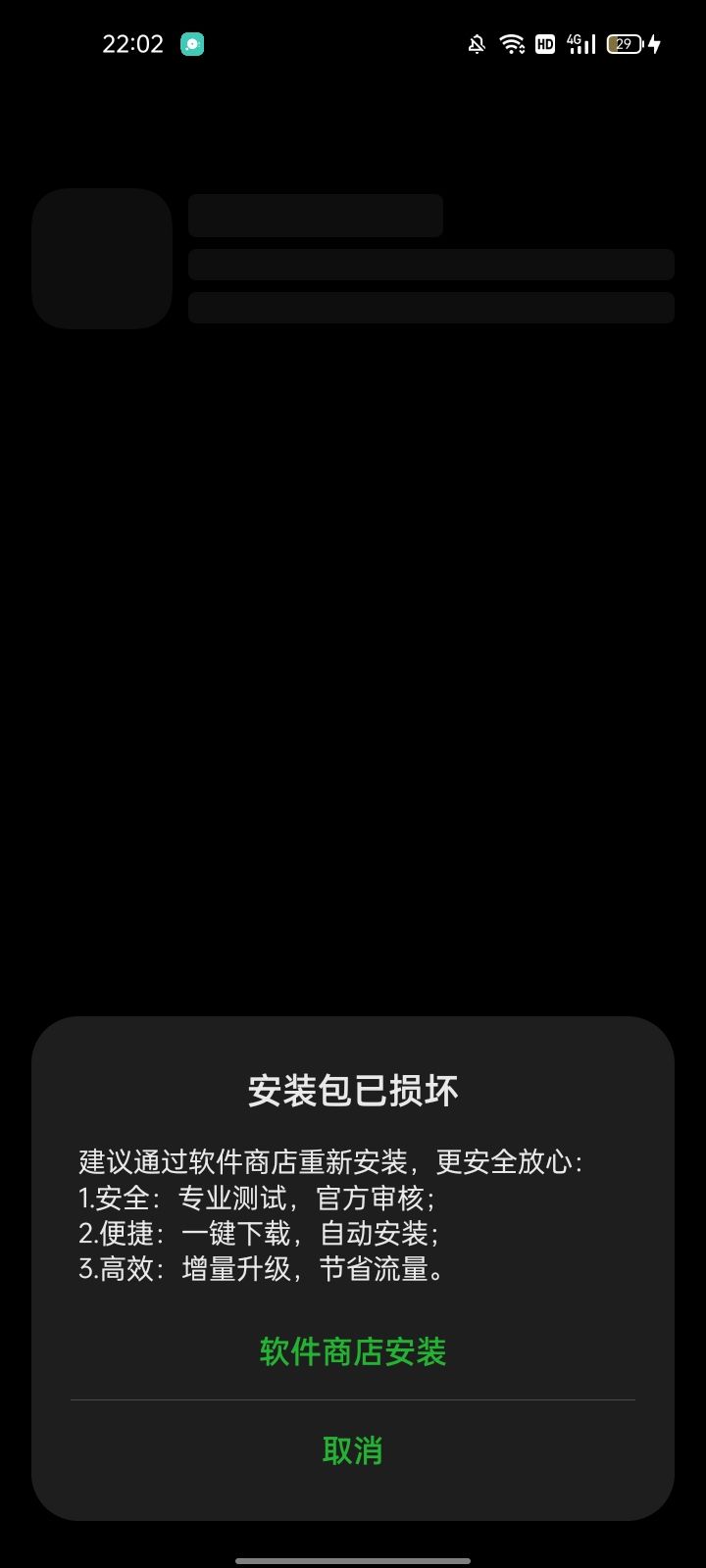Viewport: 706px width, 1568px height.
Task: Tap 取消 to dismiss the dialog
Action: (x=352, y=1447)
